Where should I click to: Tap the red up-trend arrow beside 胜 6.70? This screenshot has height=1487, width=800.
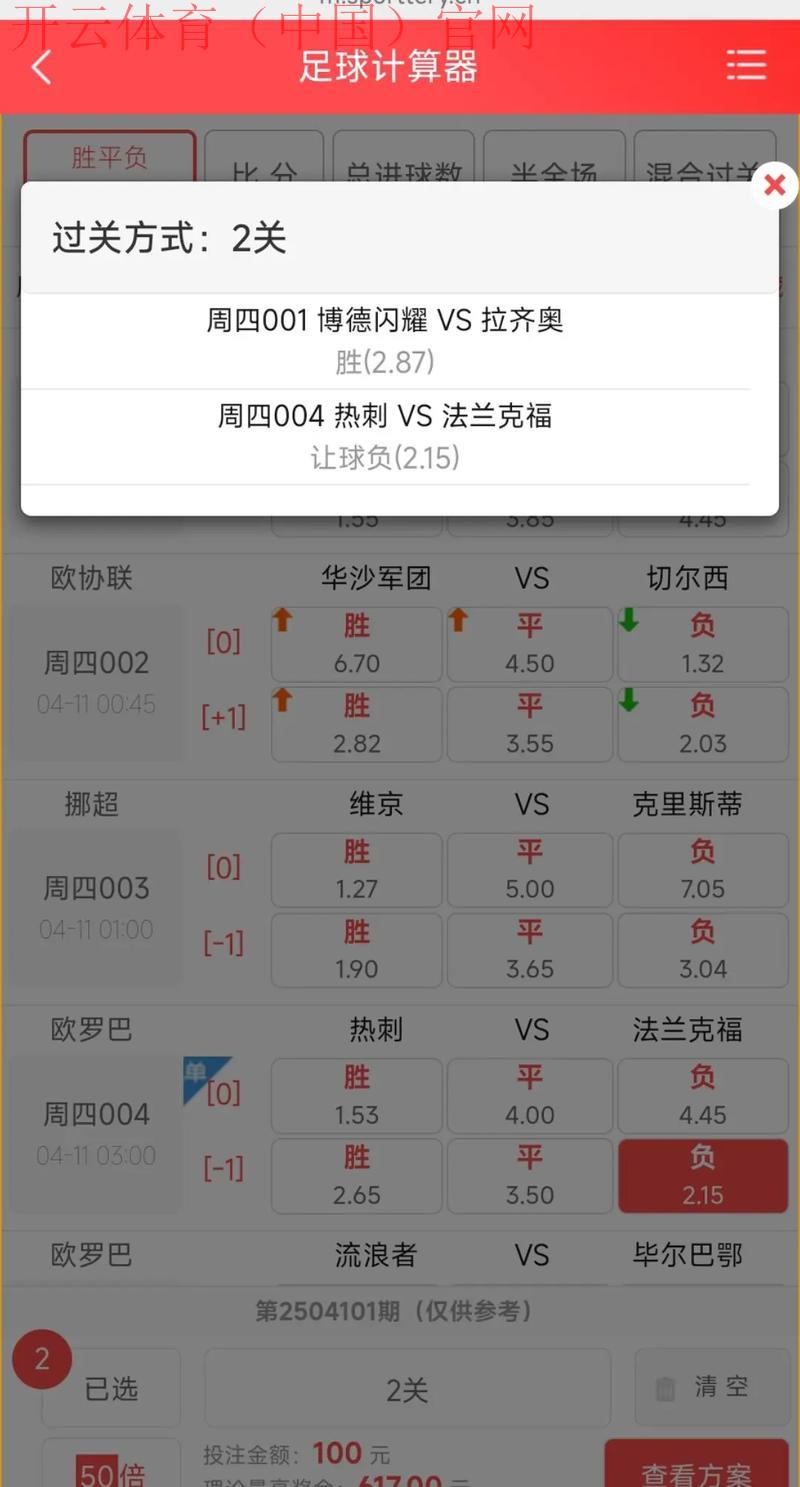tap(283, 621)
